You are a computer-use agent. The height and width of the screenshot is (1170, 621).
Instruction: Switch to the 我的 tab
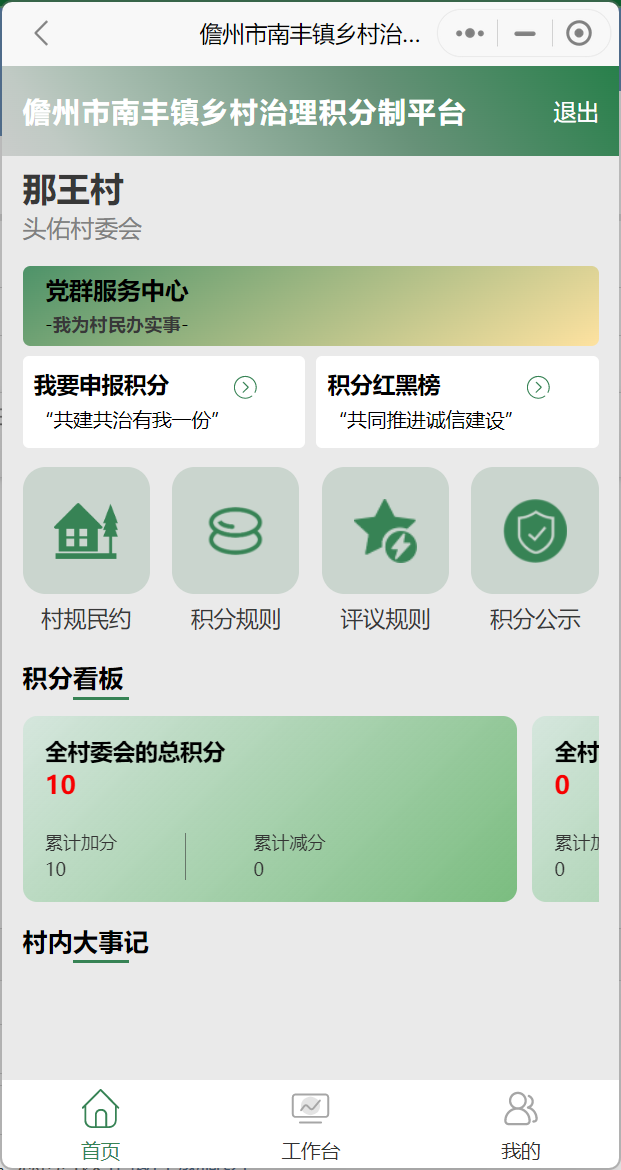pyautogui.click(x=520, y=1124)
